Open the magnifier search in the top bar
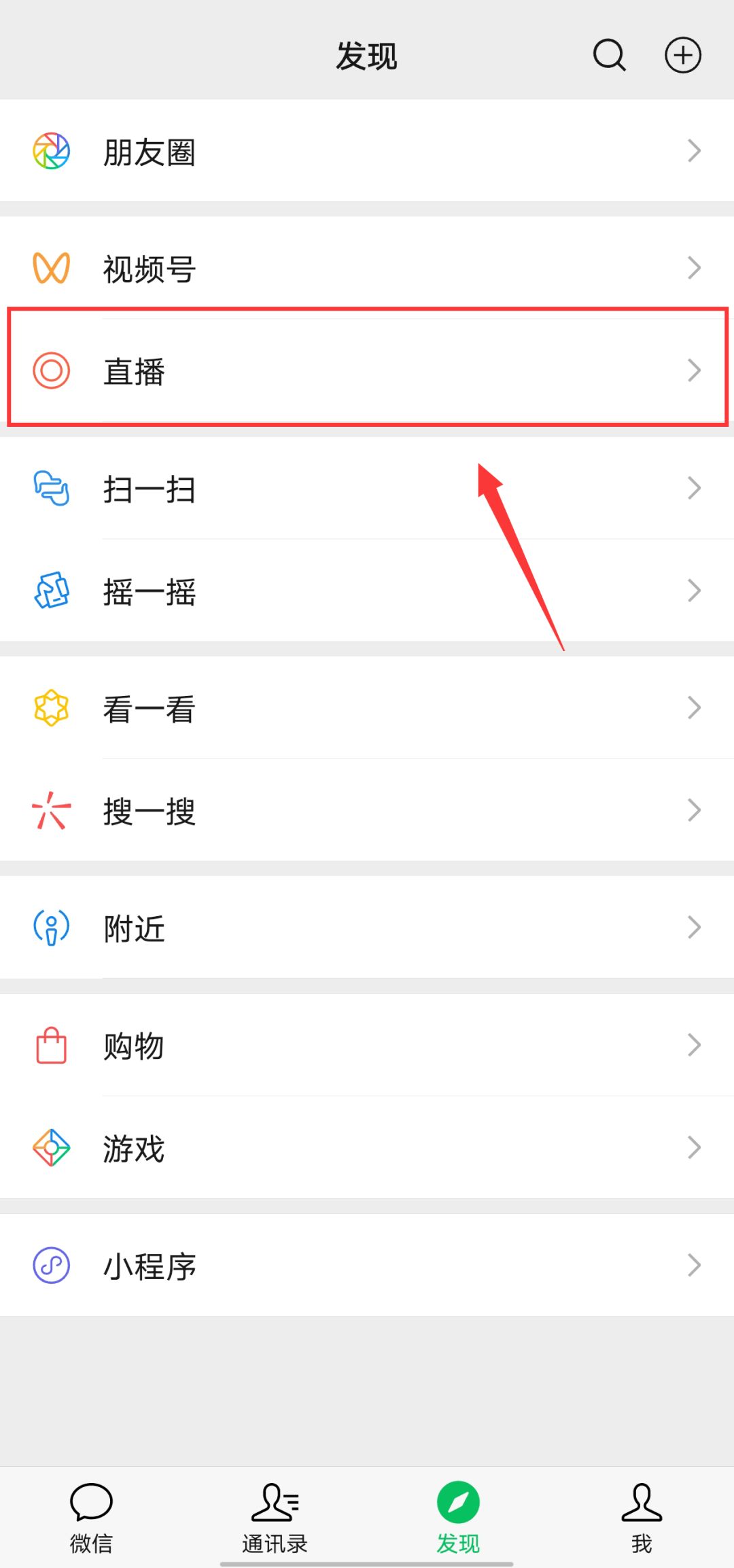734x1568 pixels. [609, 56]
